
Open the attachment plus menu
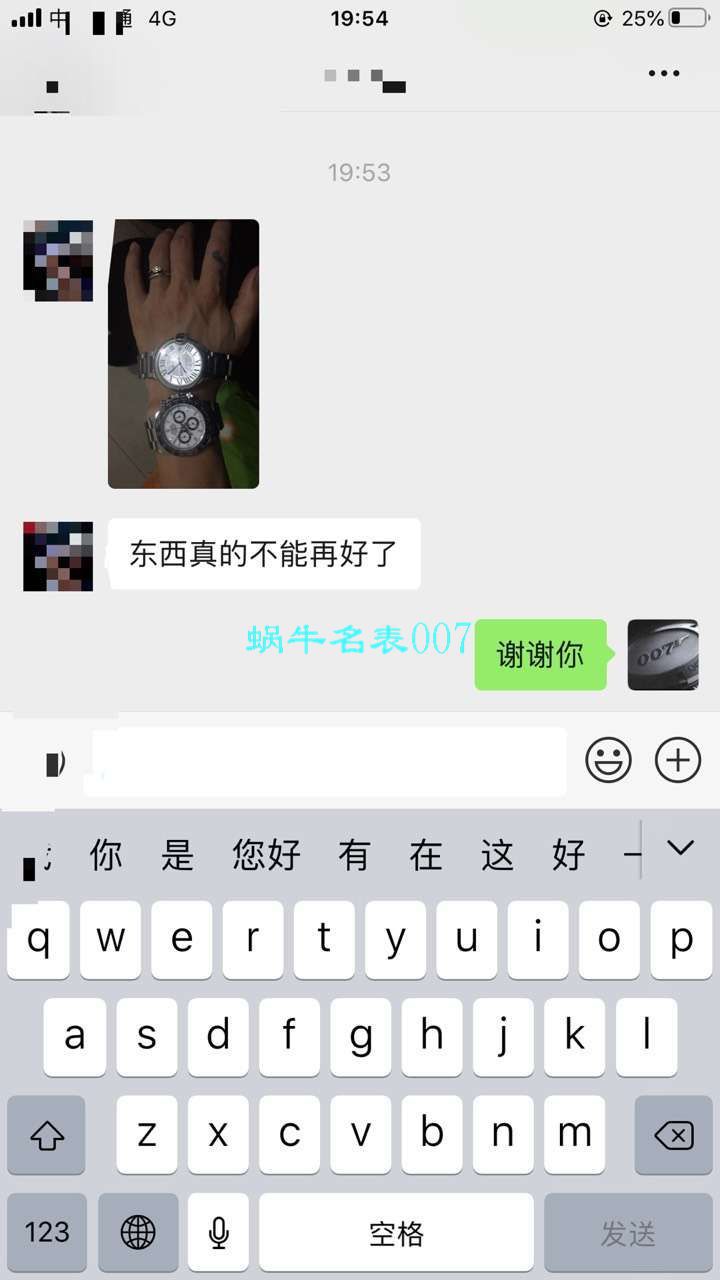point(677,760)
